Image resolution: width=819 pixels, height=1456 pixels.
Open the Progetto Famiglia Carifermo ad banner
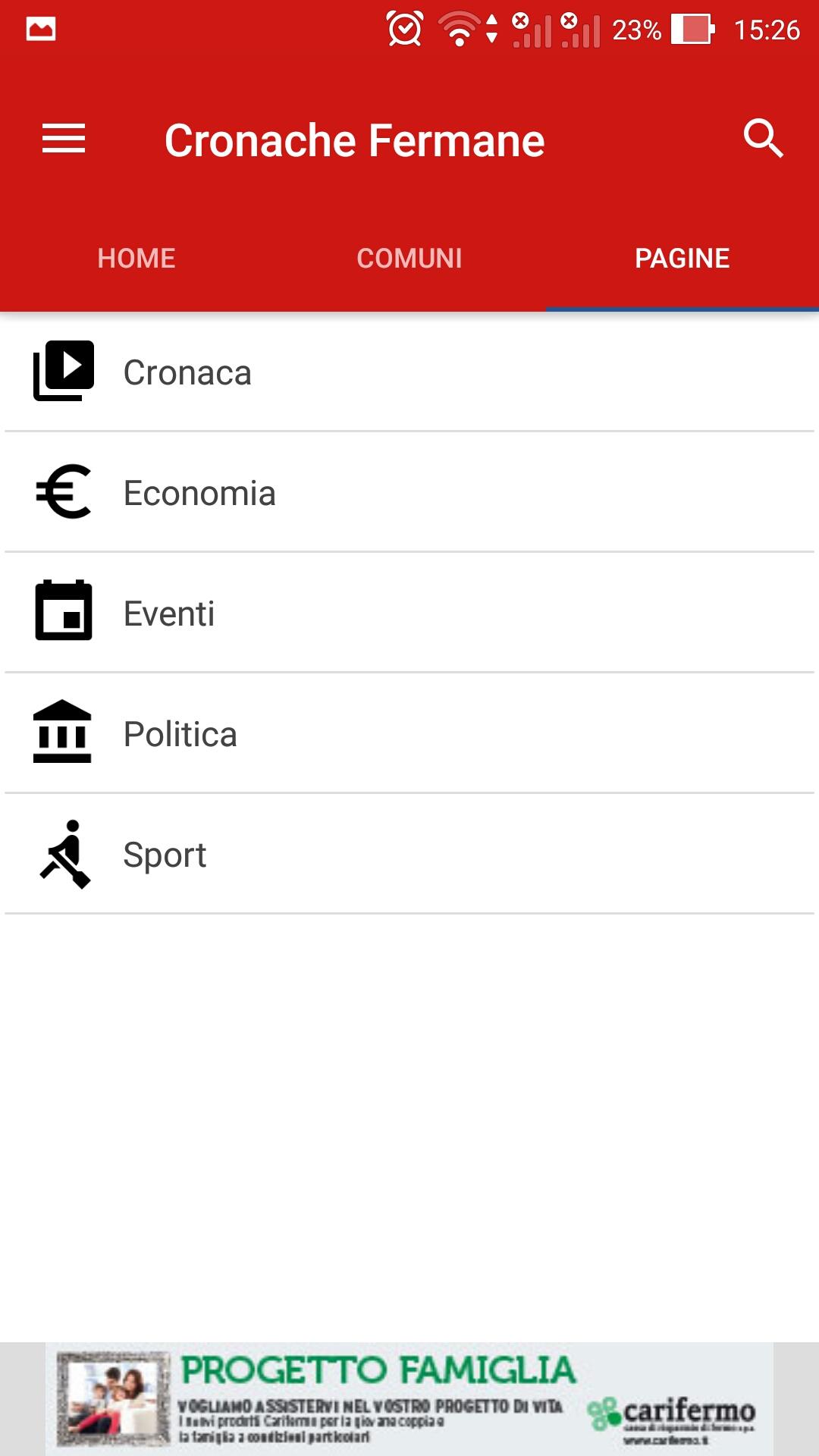[409, 1398]
